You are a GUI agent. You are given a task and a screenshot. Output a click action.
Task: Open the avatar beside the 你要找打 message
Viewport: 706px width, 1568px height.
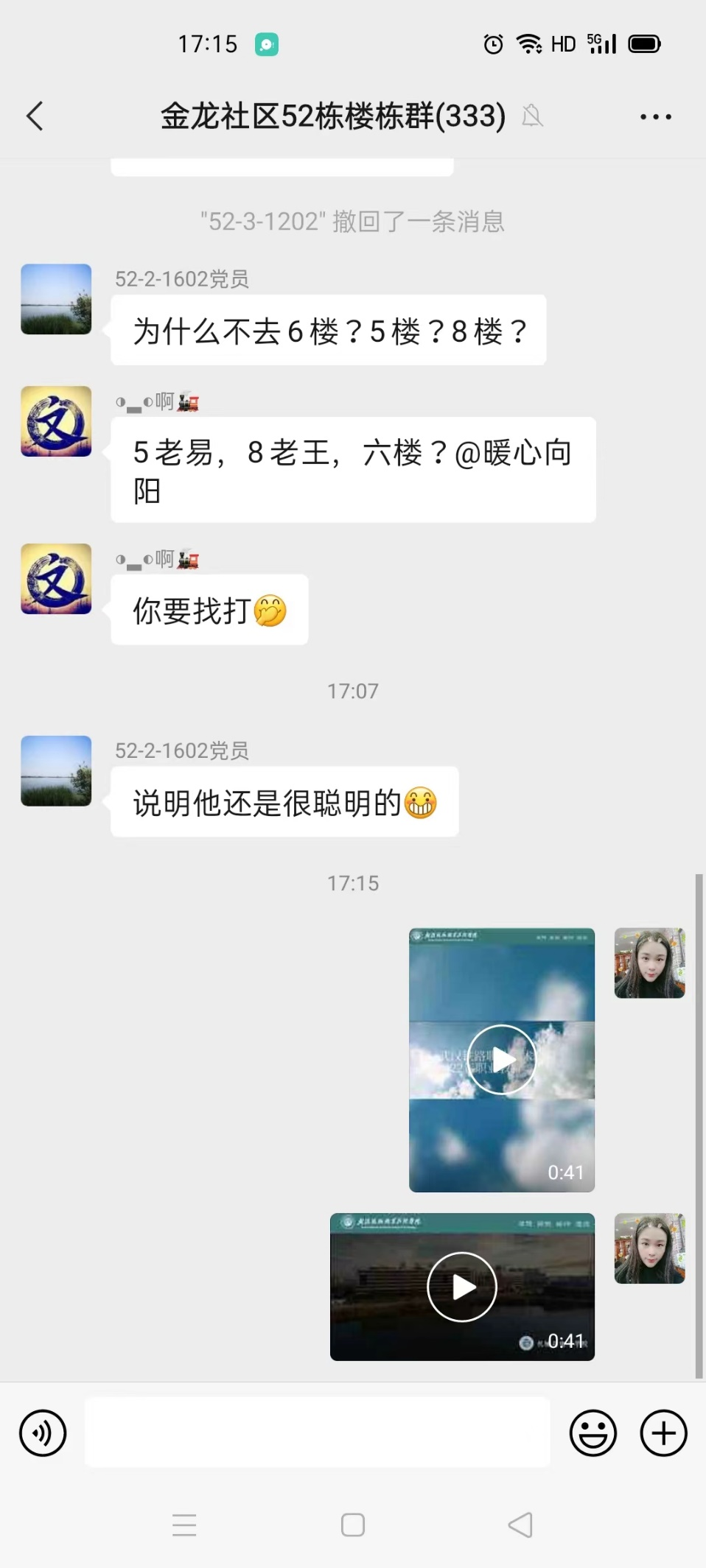point(56,579)
